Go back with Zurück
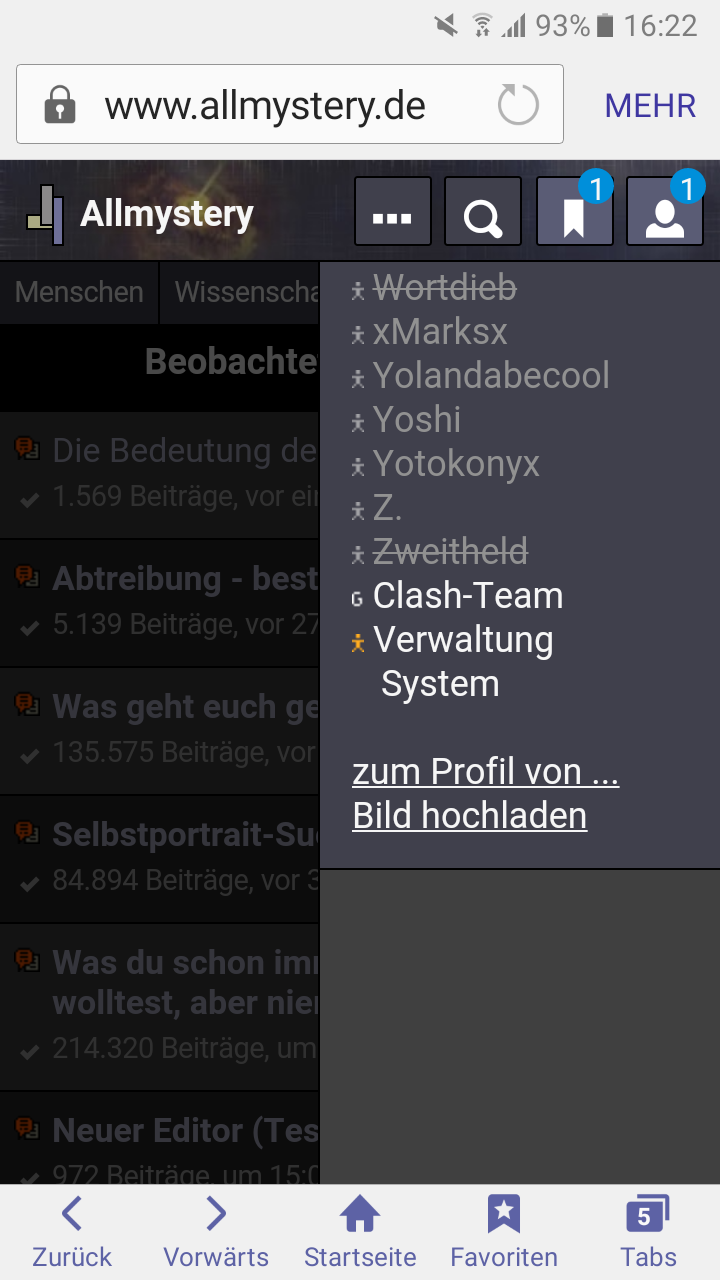720x1280 pixels. [72, 1232]
